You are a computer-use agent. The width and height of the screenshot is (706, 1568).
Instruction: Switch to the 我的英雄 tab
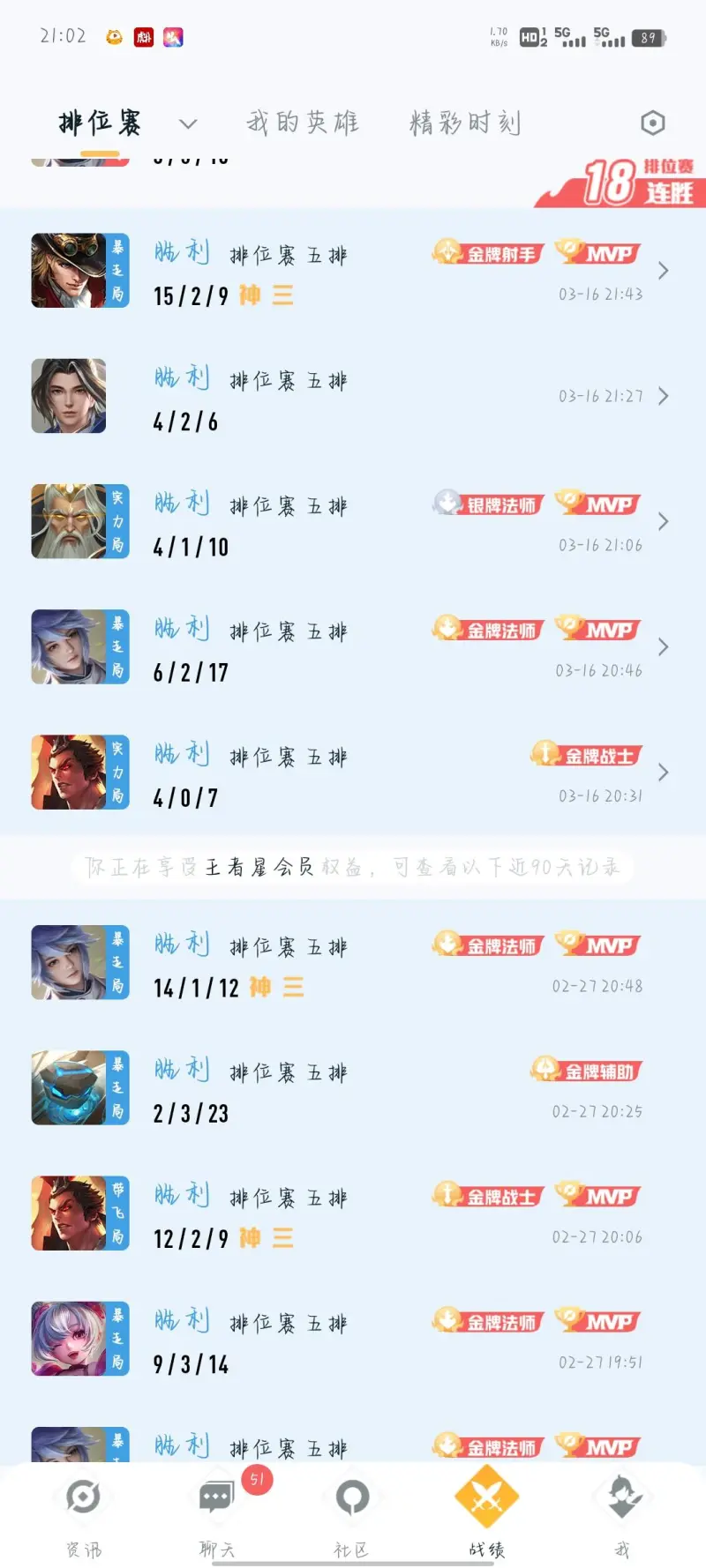point(303,123)
